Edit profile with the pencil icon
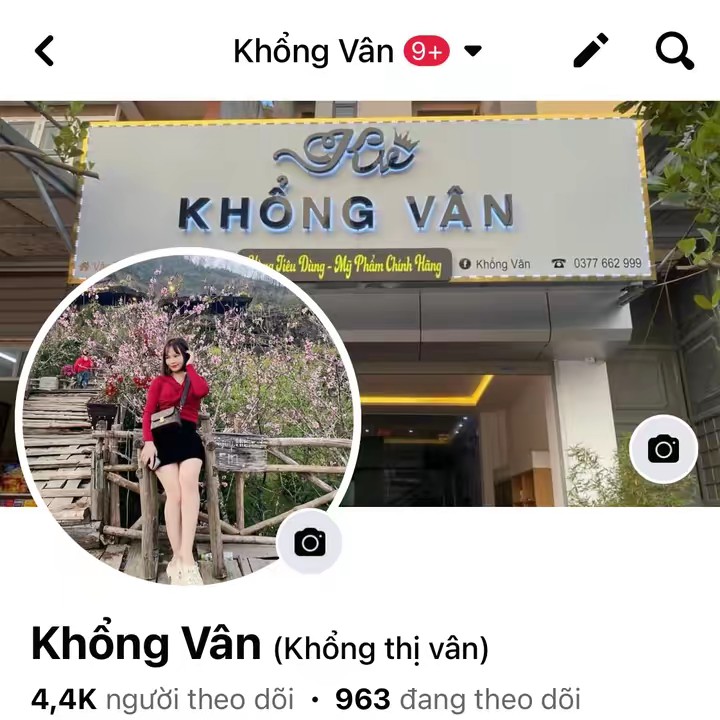 click(591, 51)
